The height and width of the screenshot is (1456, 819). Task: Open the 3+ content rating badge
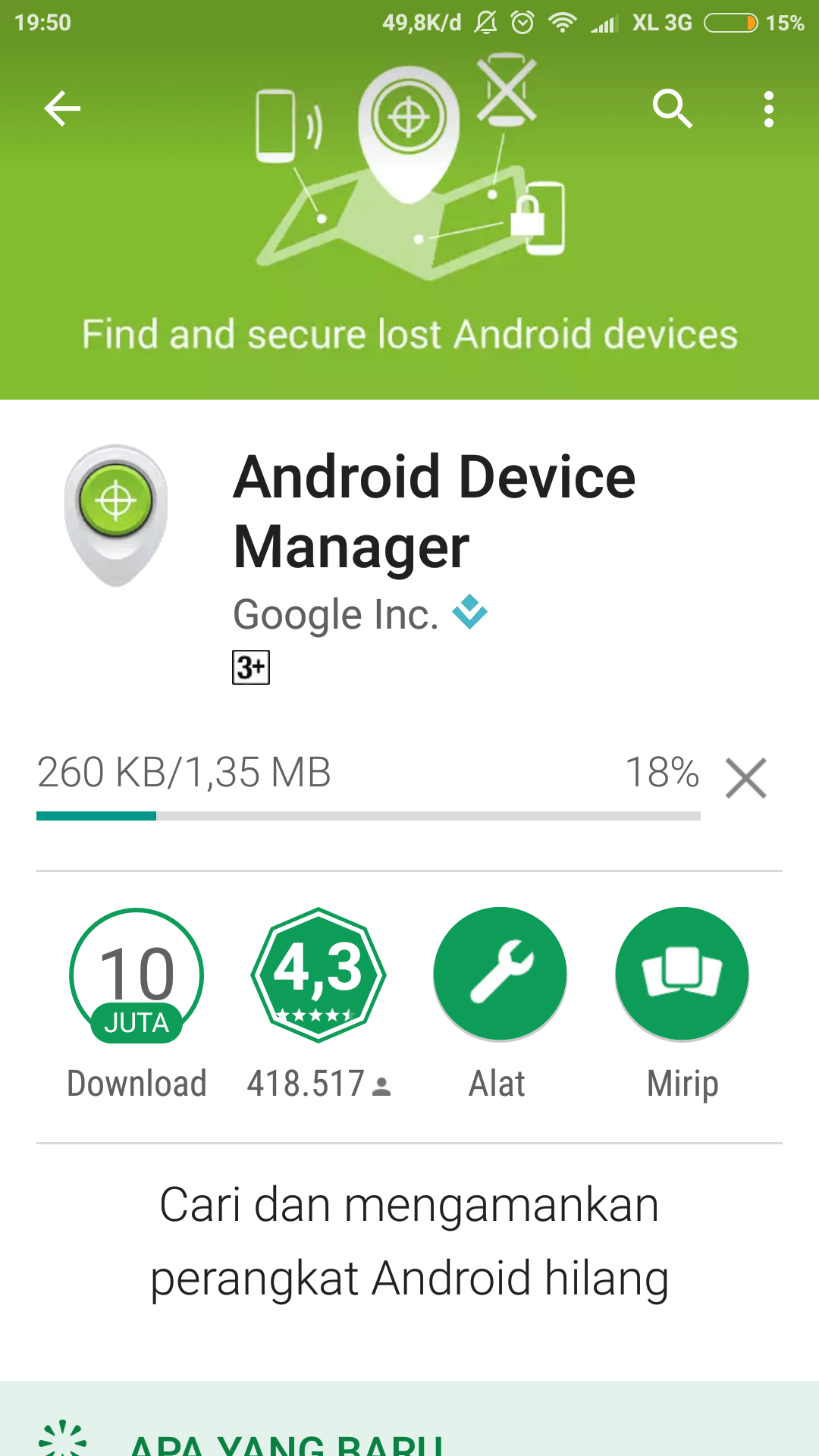[251, 667]
